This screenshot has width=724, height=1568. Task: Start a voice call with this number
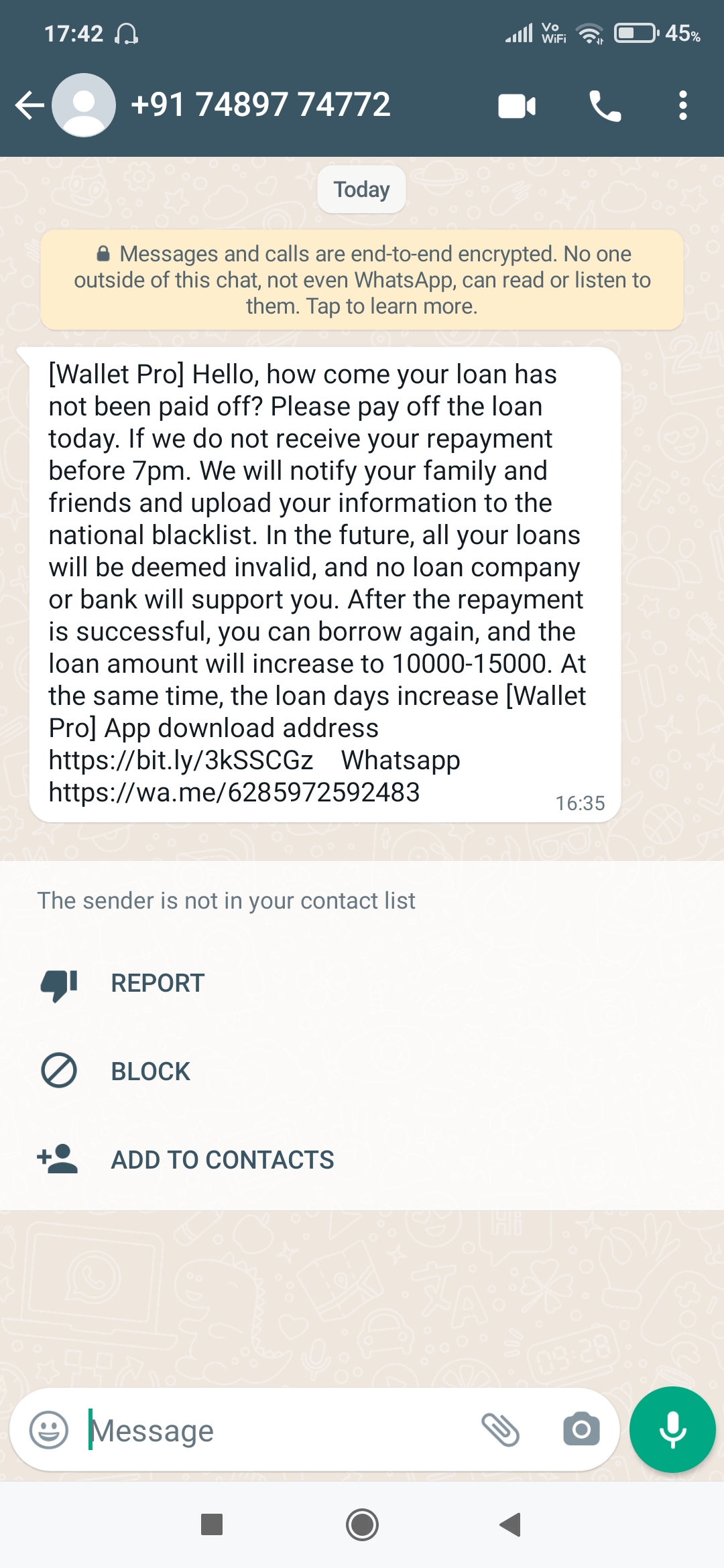coord(605,106)
